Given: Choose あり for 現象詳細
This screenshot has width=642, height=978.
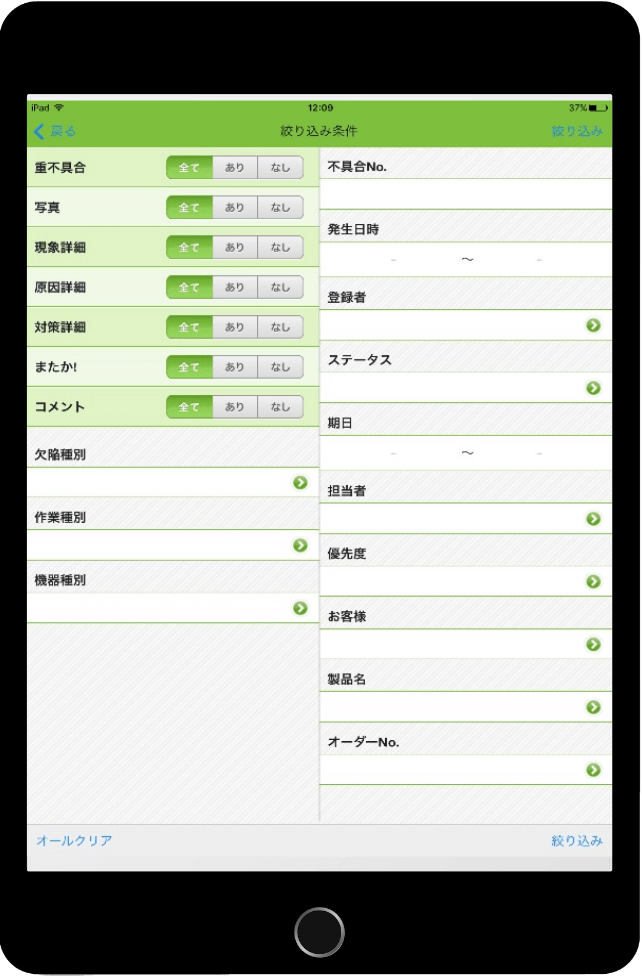Looking at the screenshot, I should tap(234, 248).
